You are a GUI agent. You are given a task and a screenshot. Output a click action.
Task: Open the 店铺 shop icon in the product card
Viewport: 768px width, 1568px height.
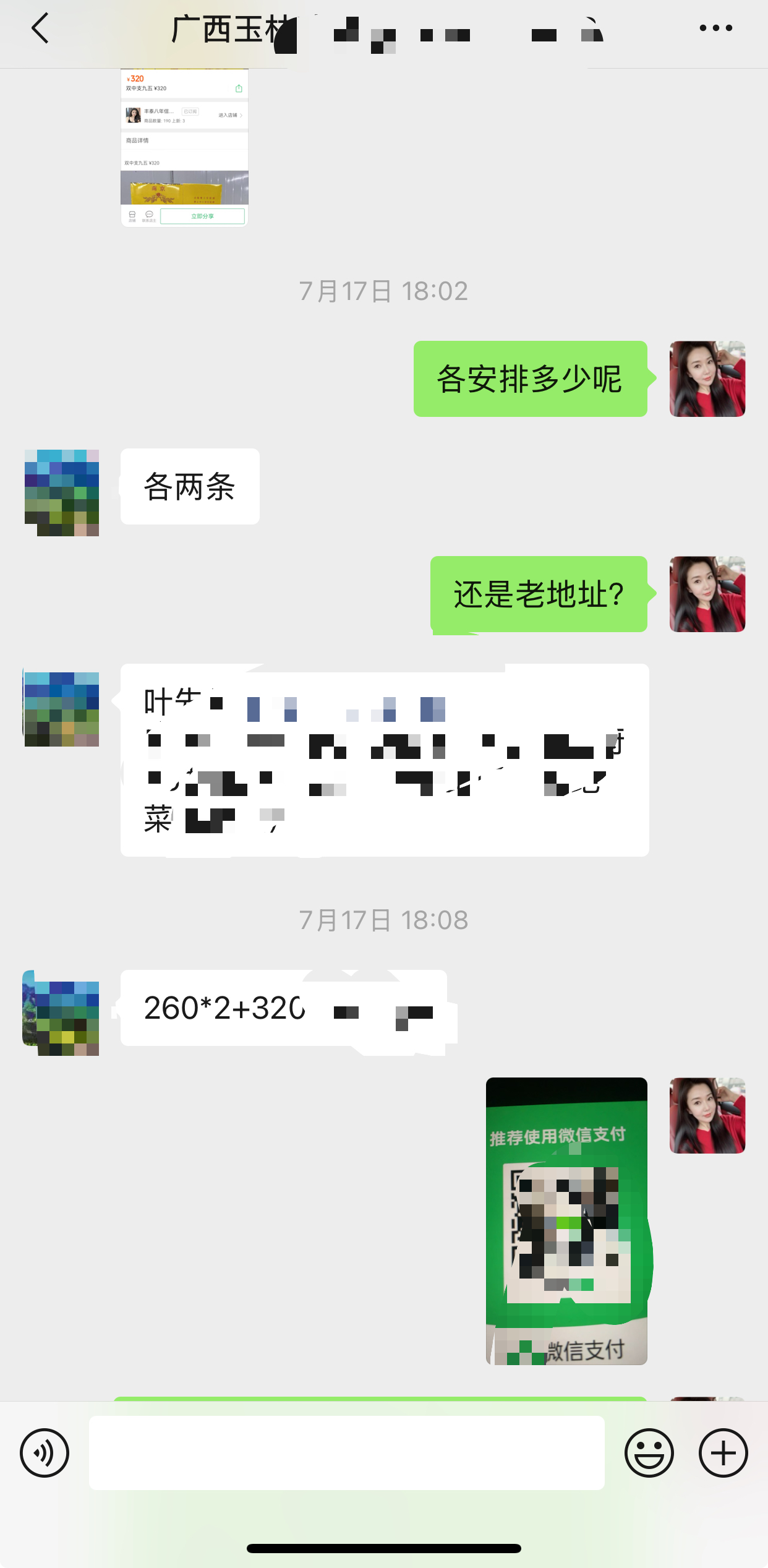pos(132,215)
